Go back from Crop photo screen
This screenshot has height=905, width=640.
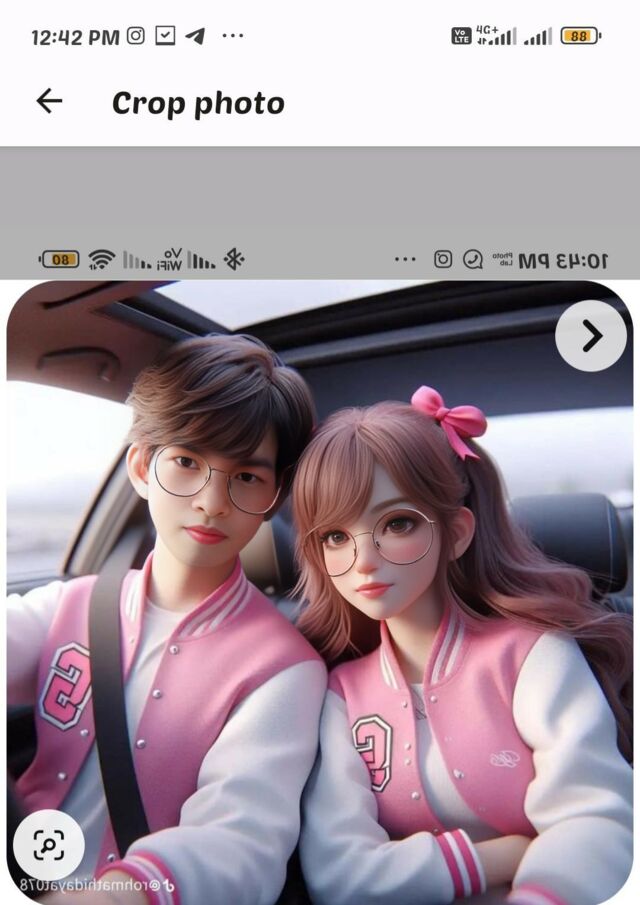tap(49, 101)
